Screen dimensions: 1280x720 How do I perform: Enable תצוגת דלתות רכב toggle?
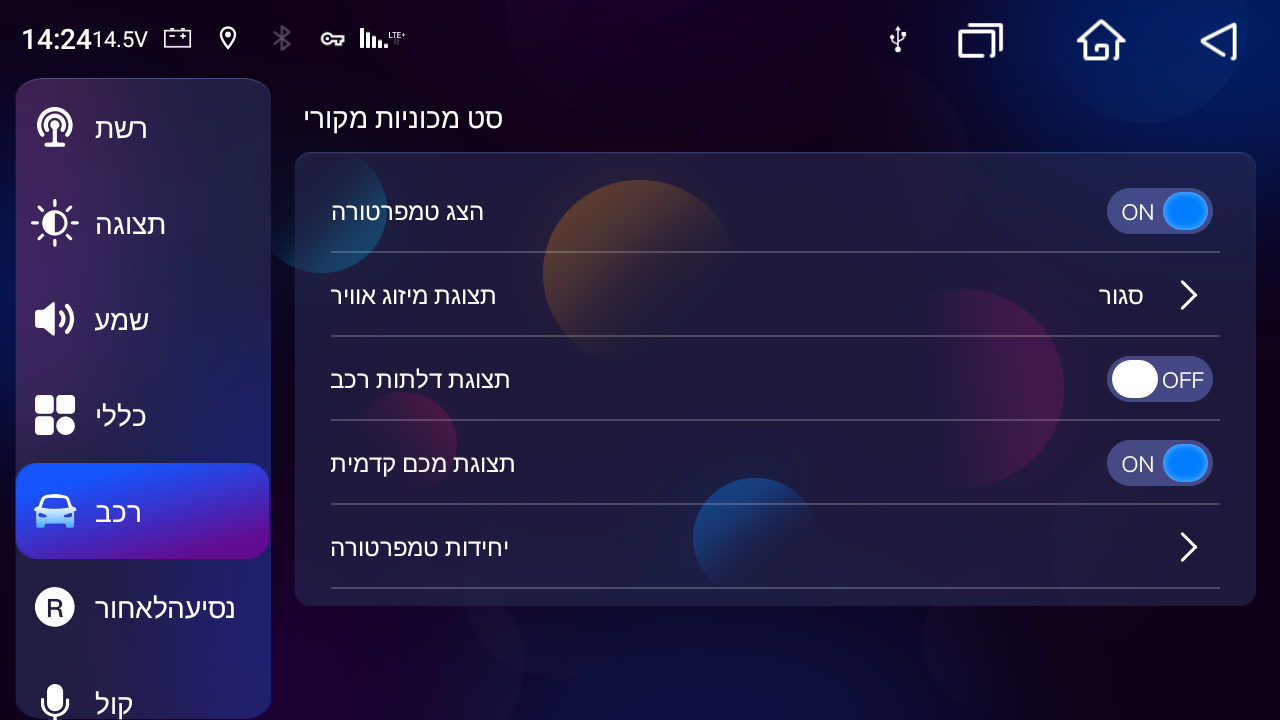coord(1159,380)
